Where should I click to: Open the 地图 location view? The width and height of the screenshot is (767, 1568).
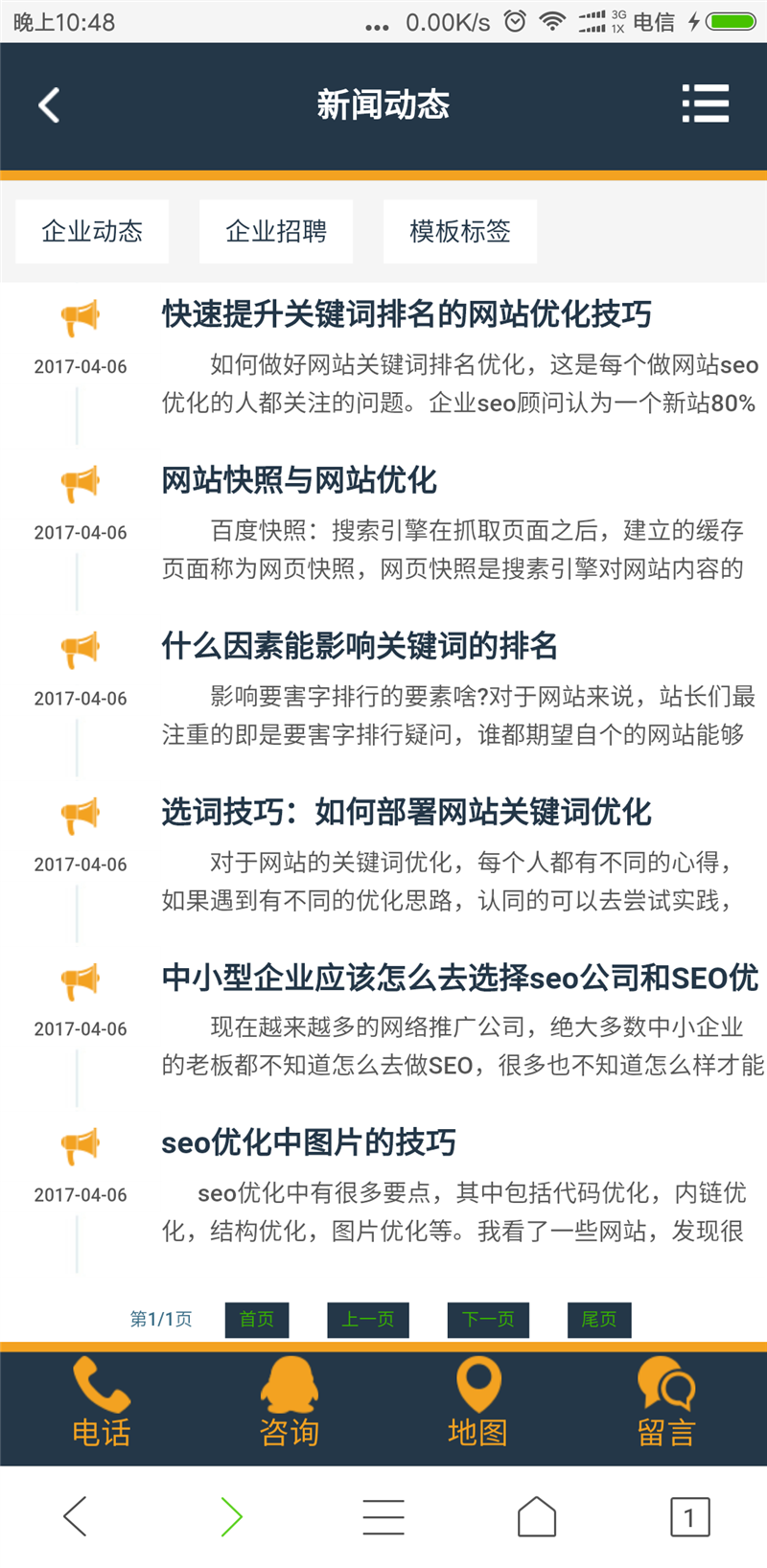[477, 1402]
